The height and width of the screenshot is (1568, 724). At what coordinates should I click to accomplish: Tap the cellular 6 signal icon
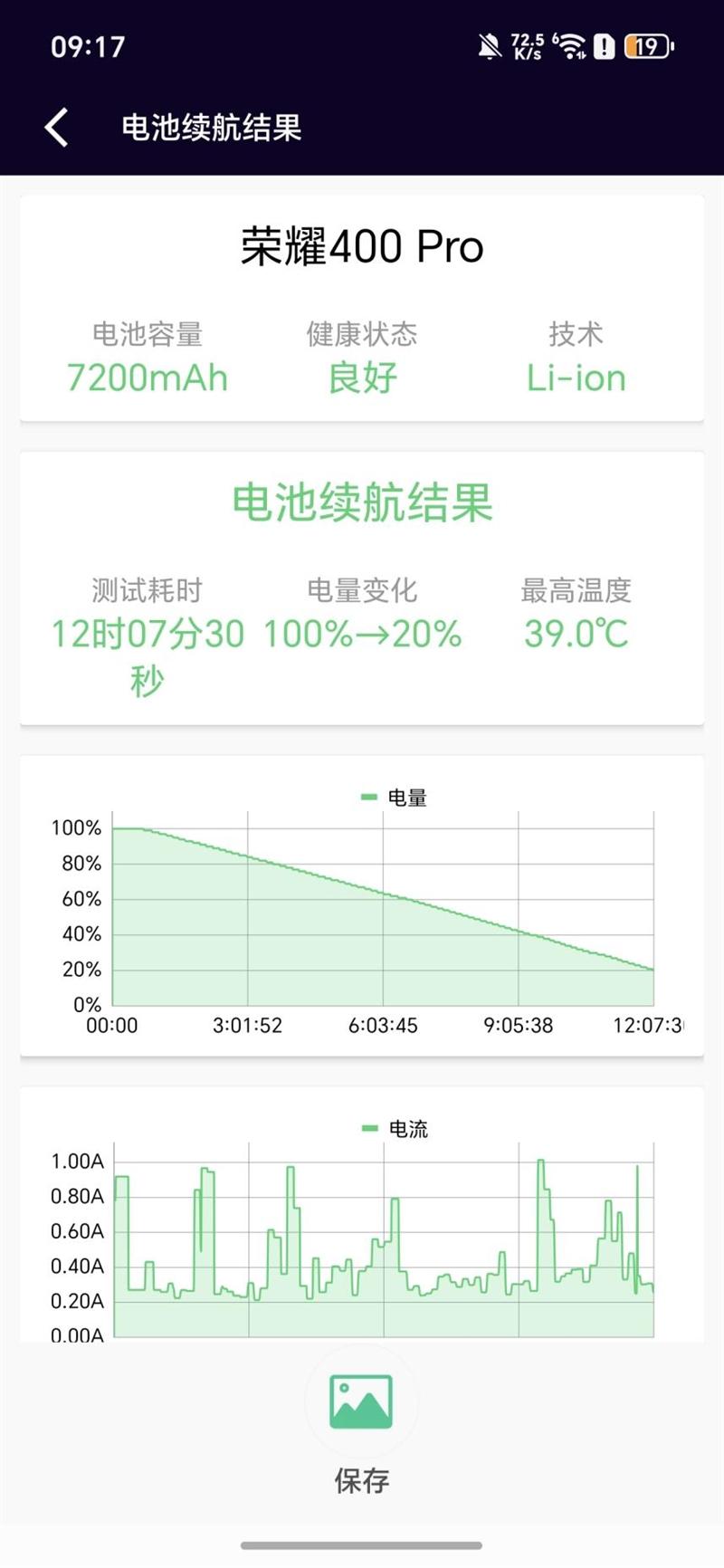tap(554, 40)
